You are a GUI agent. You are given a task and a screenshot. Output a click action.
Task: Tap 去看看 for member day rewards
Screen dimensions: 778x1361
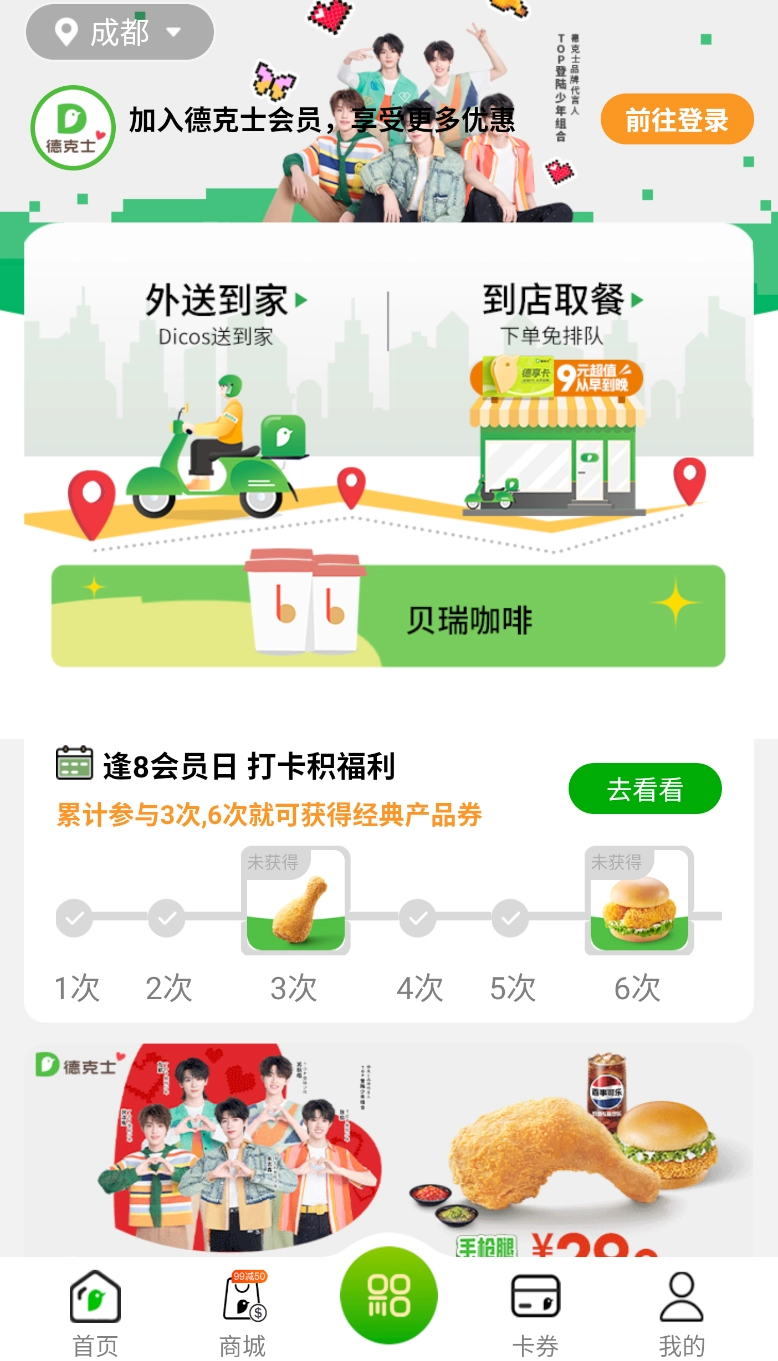pos(645,789)
